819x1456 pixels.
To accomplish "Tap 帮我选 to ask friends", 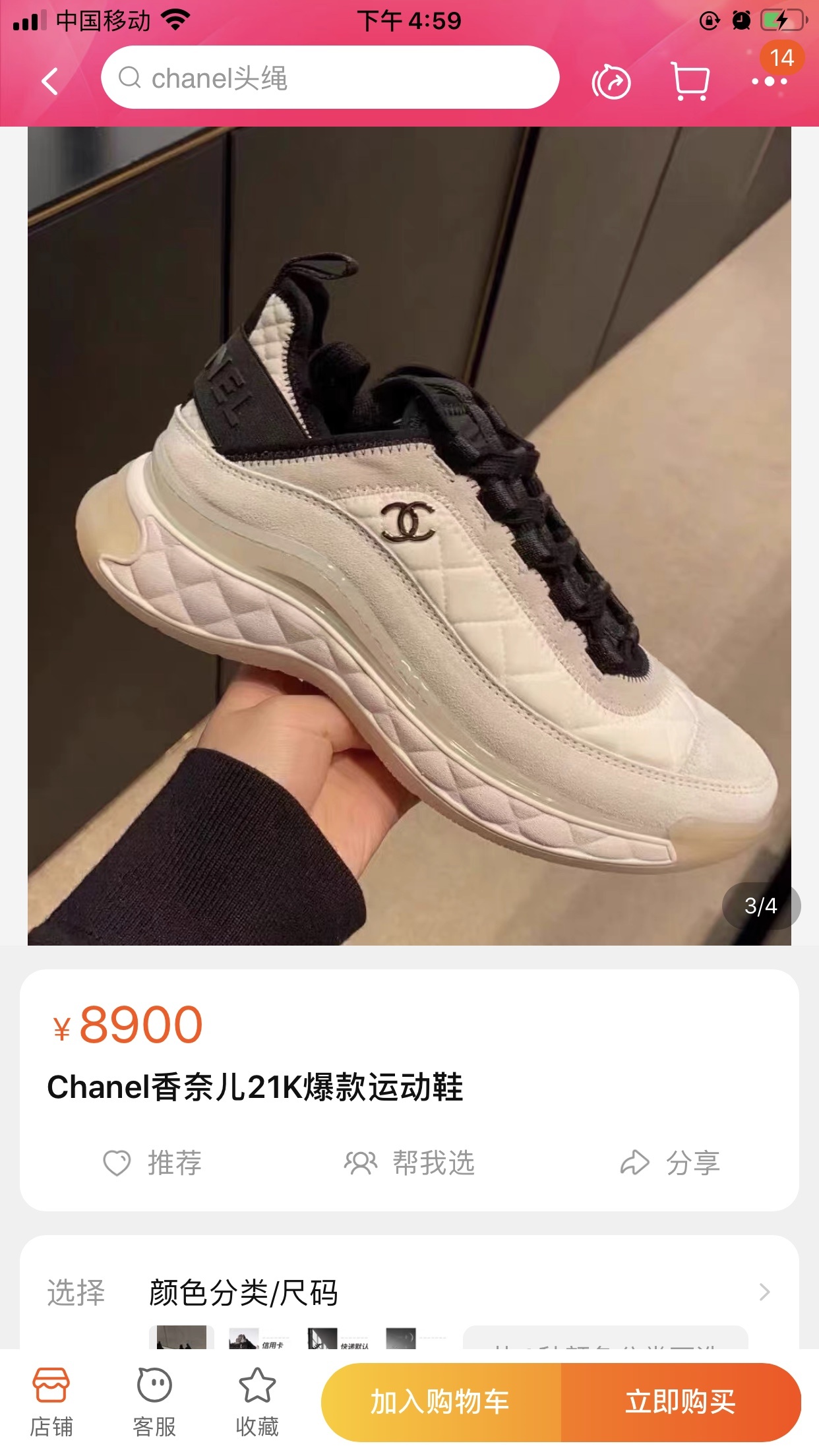I will 409,1163.
